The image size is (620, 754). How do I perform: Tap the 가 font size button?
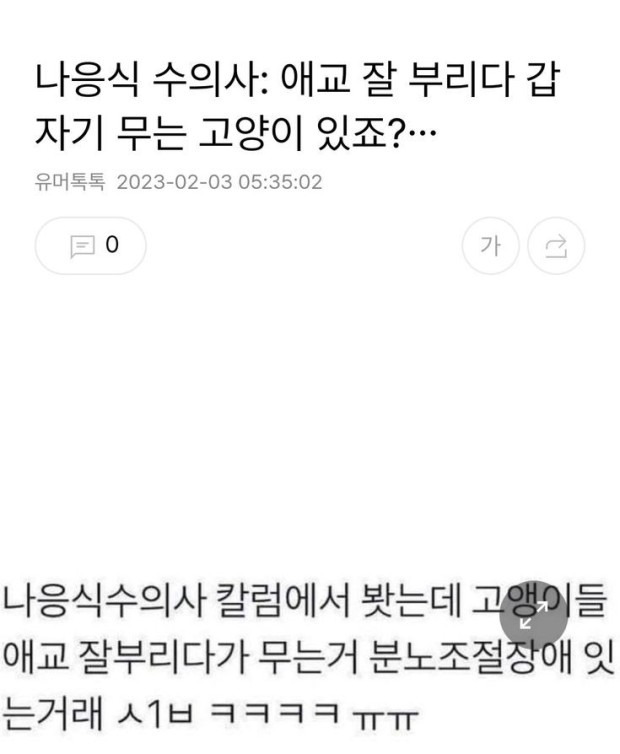coord(490,246)
